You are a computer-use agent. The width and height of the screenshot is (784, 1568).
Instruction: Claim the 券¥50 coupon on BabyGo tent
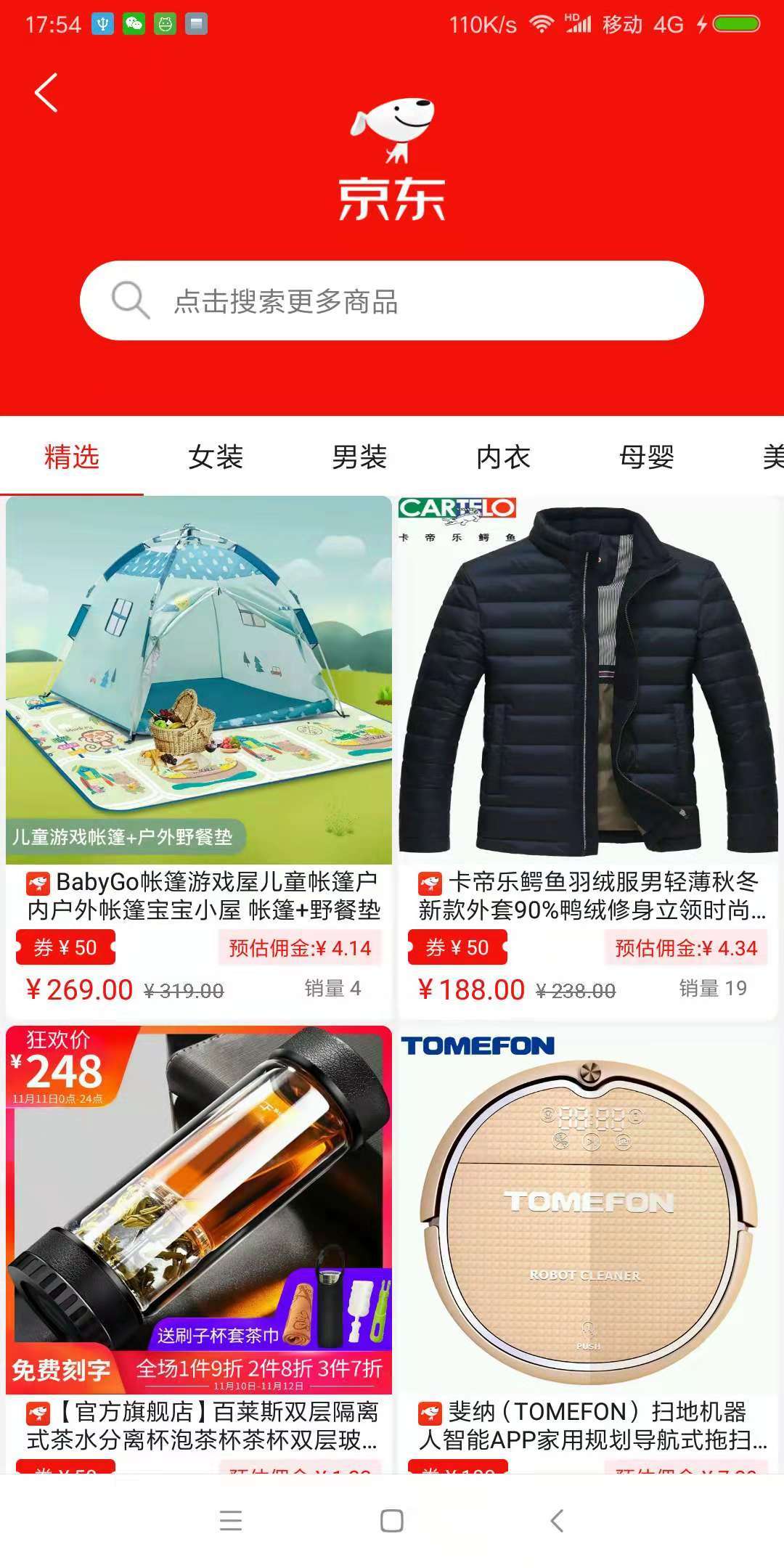point(65,947)
